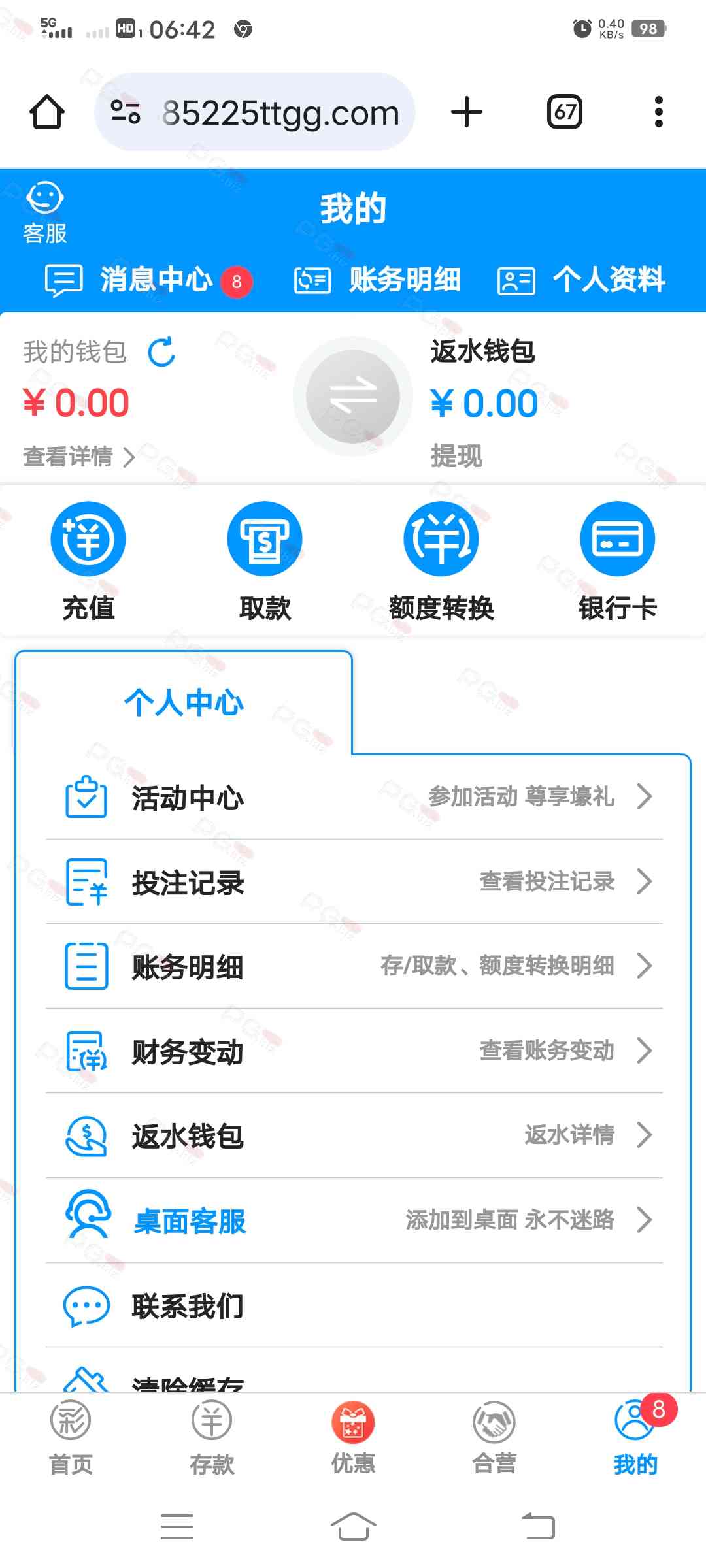Image resolution: width=706 pixels, height=1568 pixels.
Task: Open the 桌面客服 row
Action: (354, 1220)
